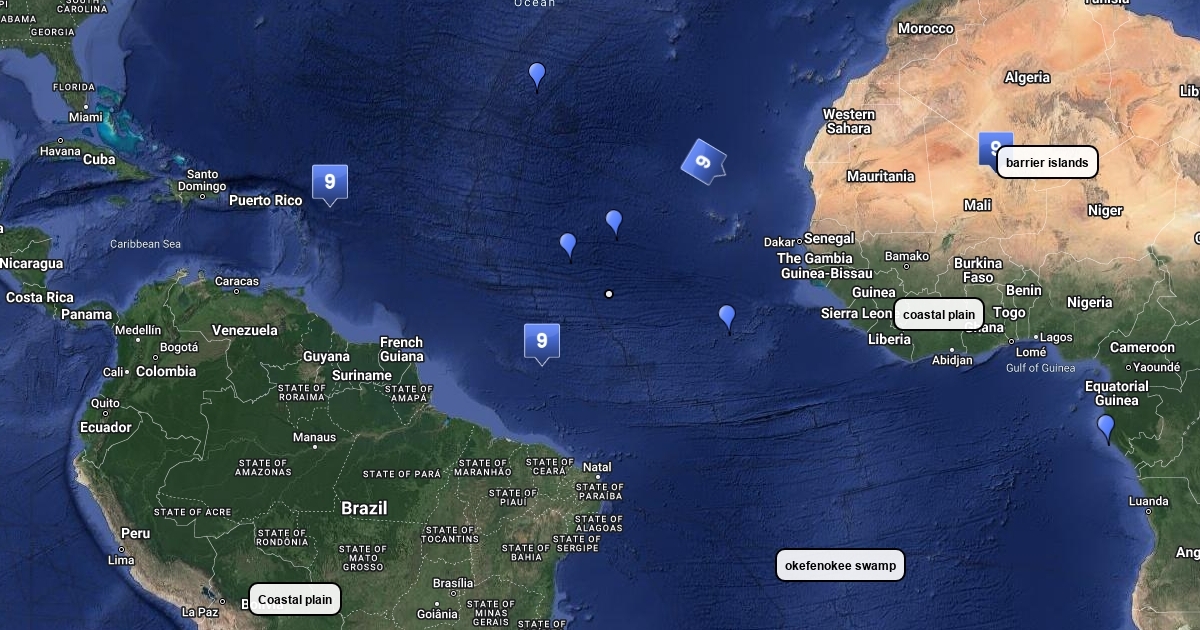Image resolution: width=1200 pixels, height=630 pixels.
Task: Open the 9 cluster marker near Puerto Rico
Action: click(x=330, y=182)
